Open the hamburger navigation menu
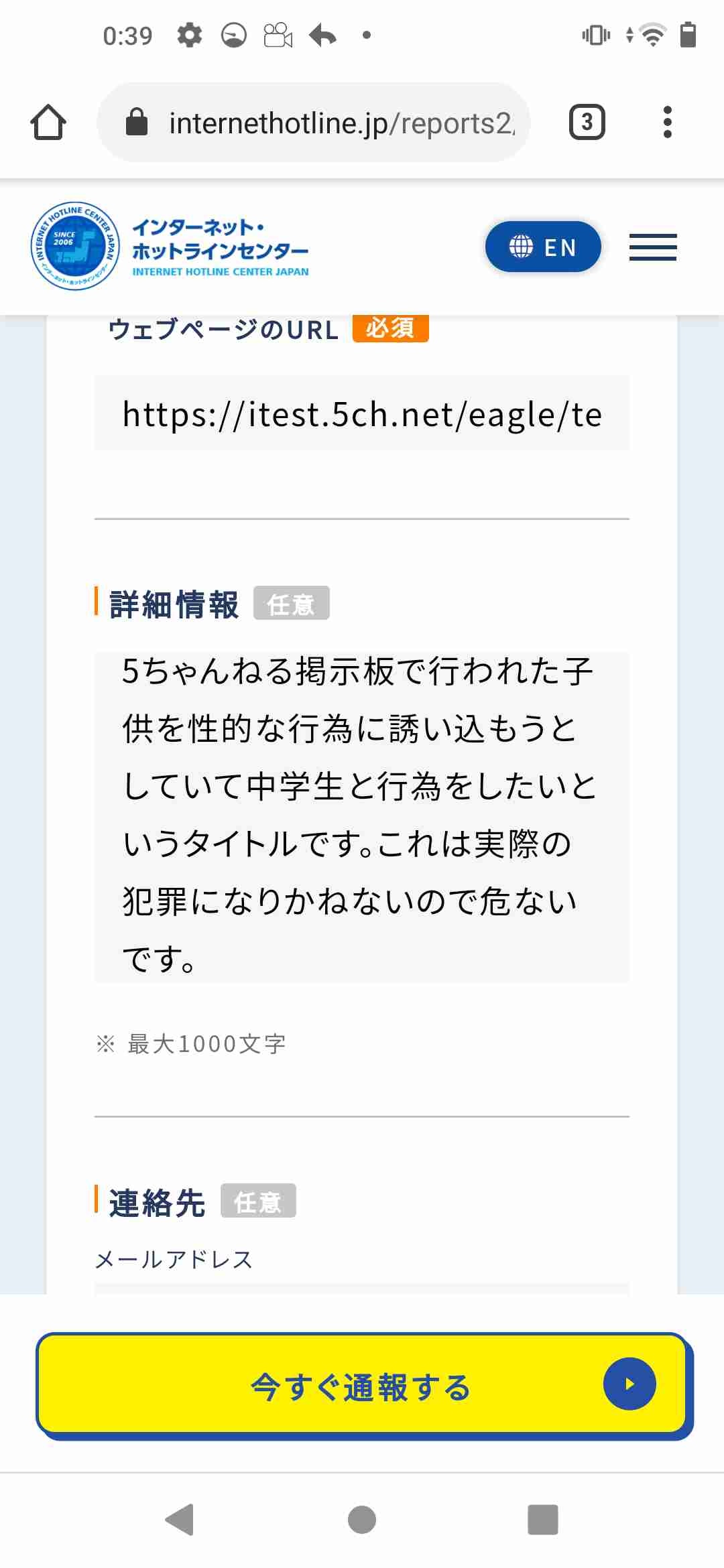724x1568 pixels. pos(652,247)
